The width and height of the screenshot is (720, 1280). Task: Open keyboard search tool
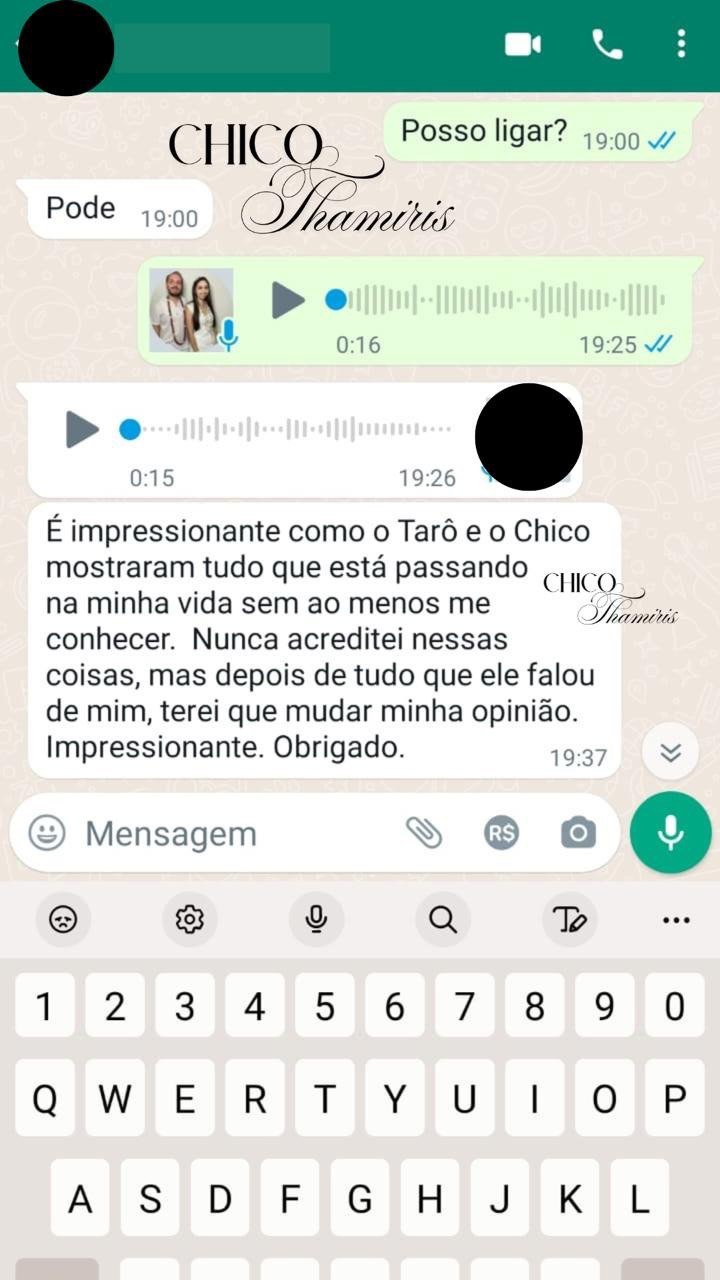[x=443, y=919]
